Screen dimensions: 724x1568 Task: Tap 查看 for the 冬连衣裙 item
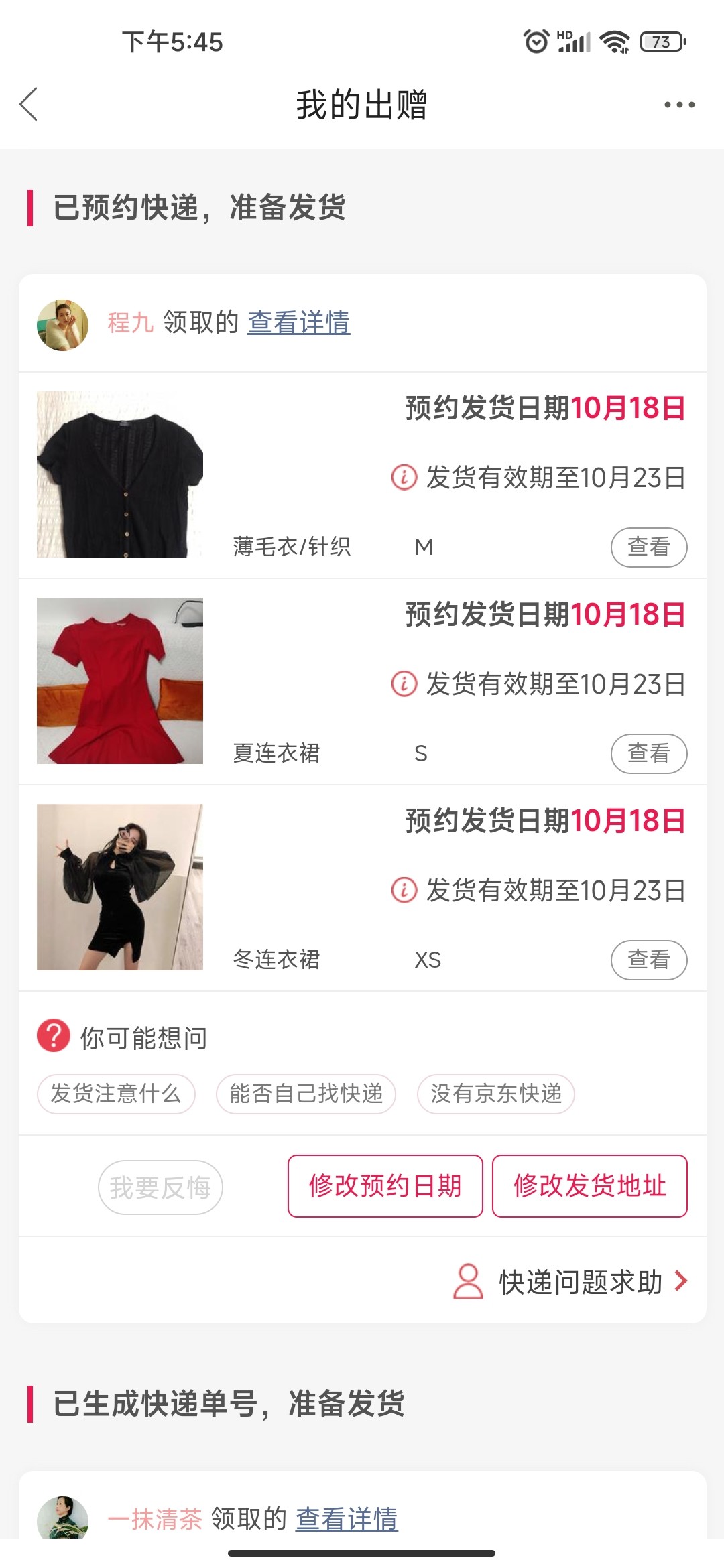[648, 960]
